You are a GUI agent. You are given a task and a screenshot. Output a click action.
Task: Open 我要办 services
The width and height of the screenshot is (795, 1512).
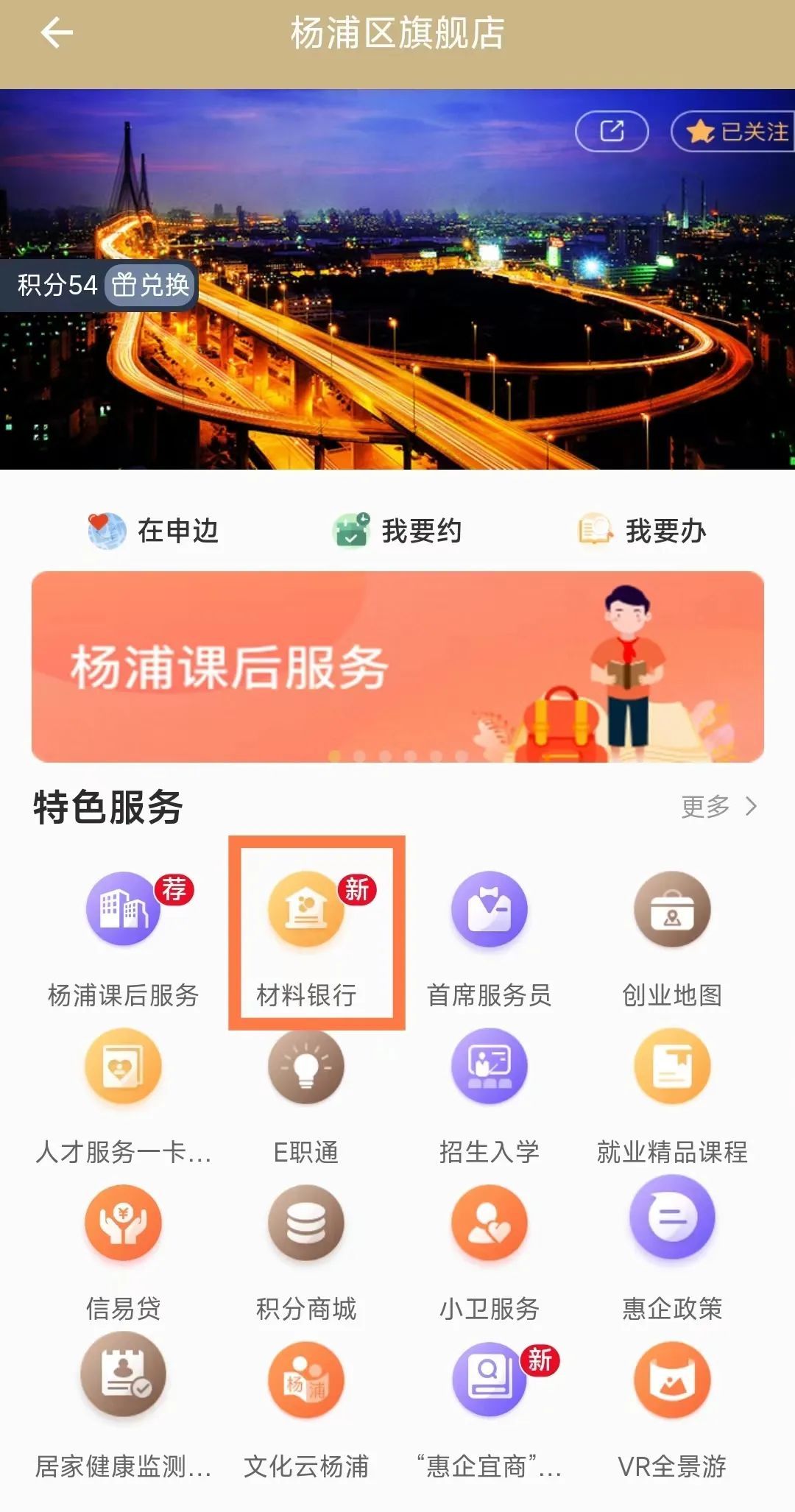pyautogui.click(x=642, y=530)
